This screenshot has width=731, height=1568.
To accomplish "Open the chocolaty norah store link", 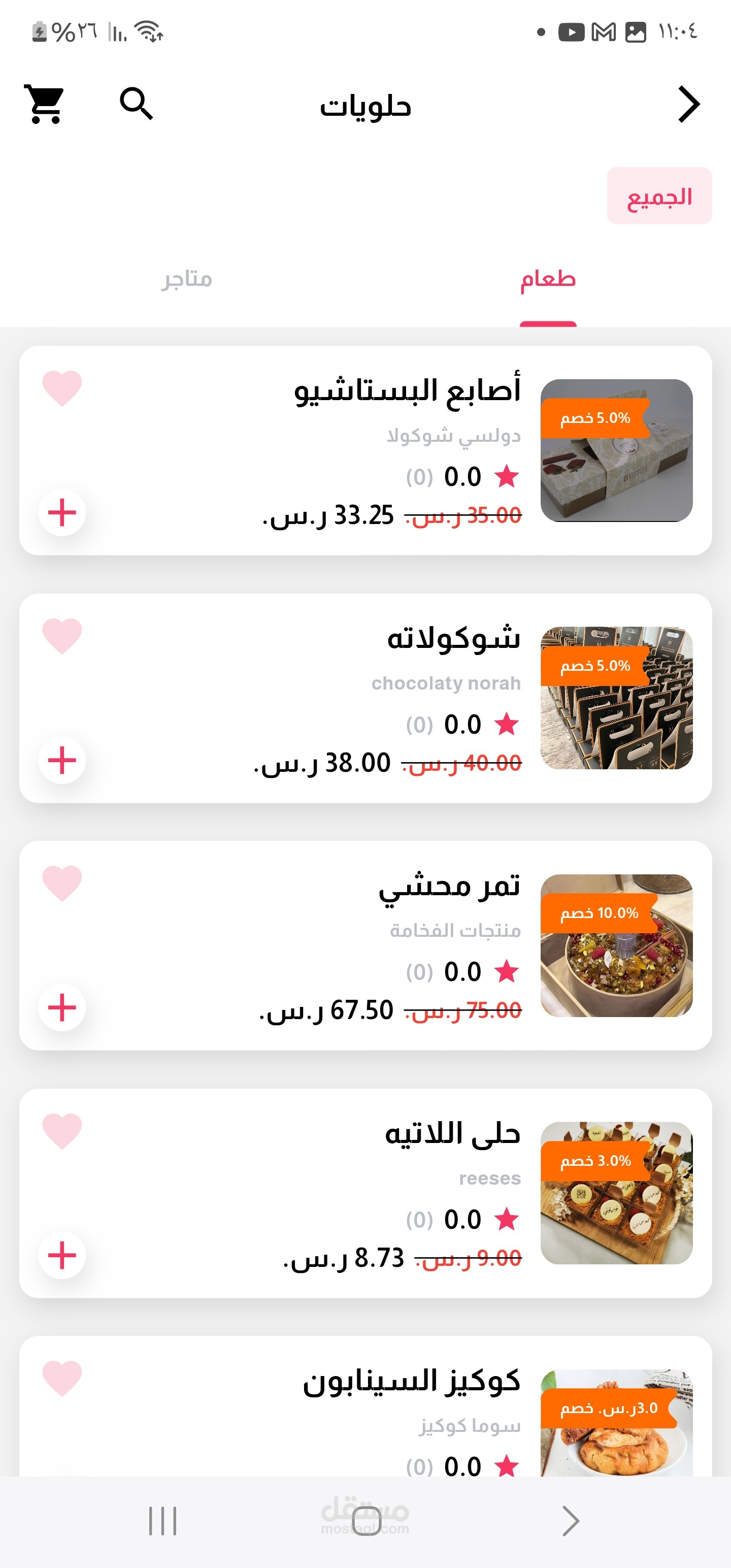I will [446, 682].
